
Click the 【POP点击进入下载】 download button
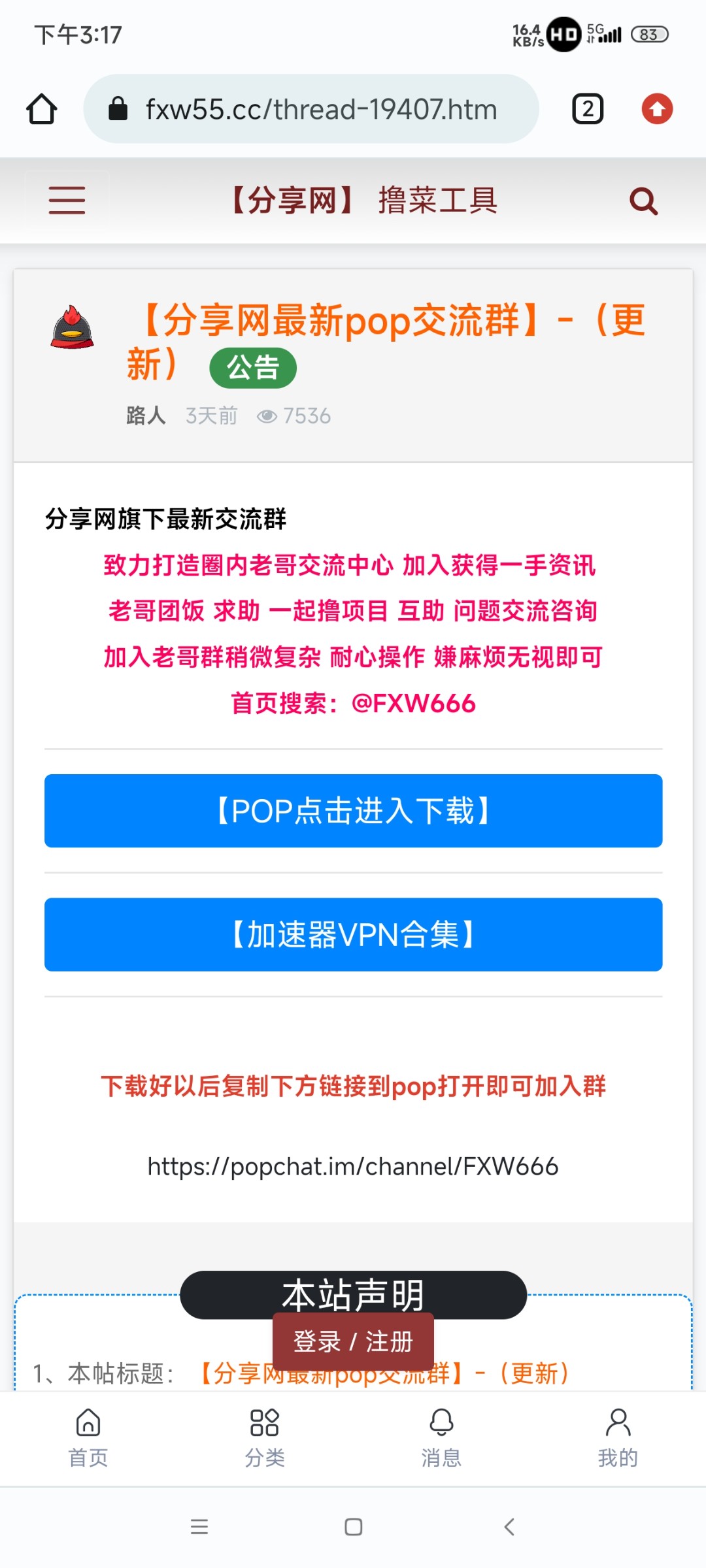(353, 811)
